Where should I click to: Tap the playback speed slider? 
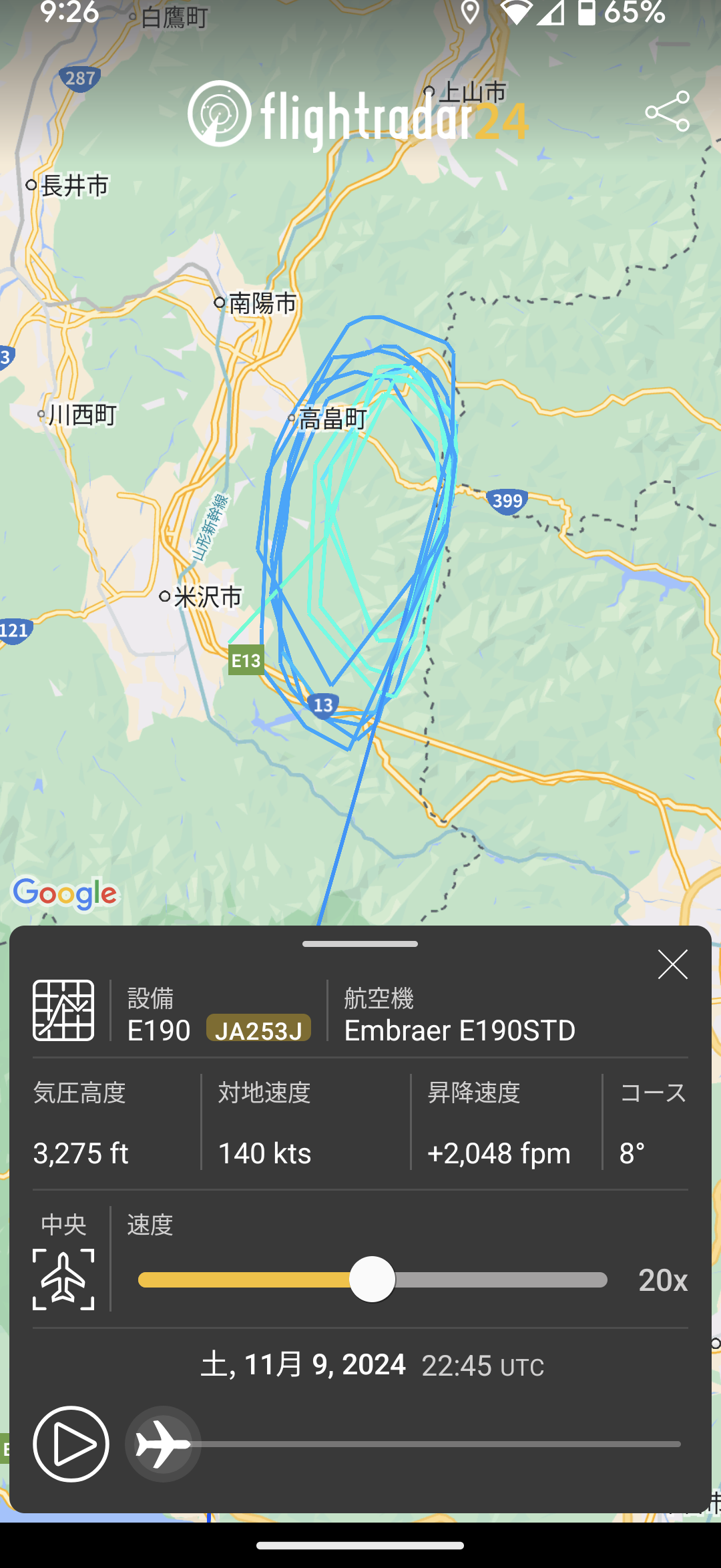[x=372, y=1280]
